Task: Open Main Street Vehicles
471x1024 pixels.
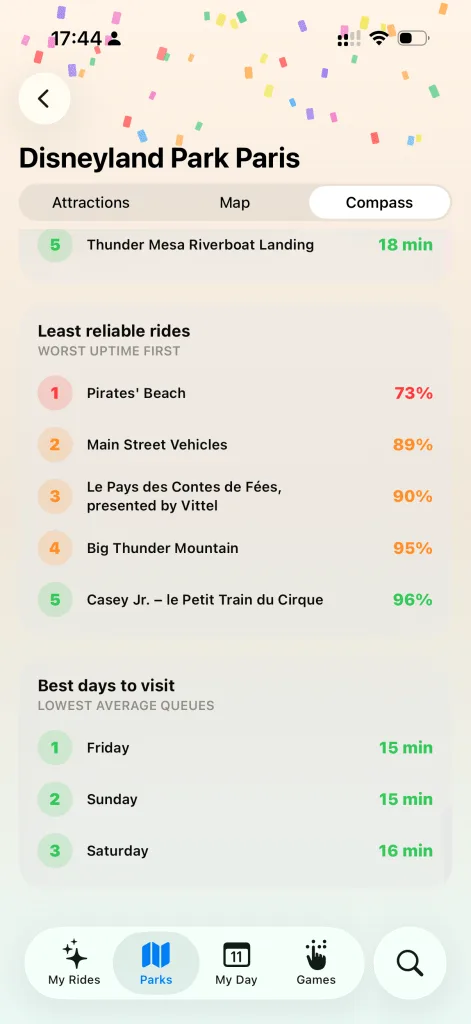Action: coord(235,445)
